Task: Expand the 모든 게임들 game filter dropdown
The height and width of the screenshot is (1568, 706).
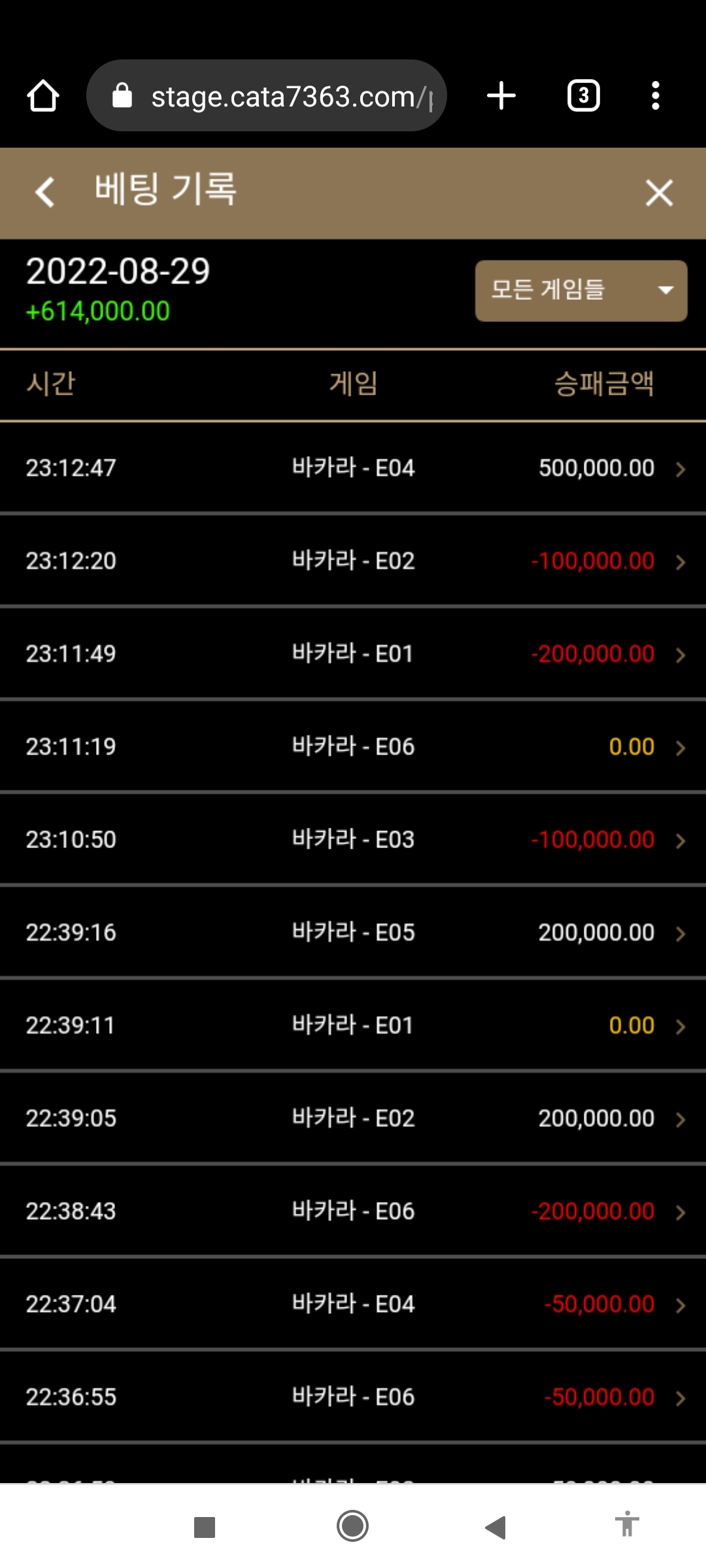Action: click(581, 291)
